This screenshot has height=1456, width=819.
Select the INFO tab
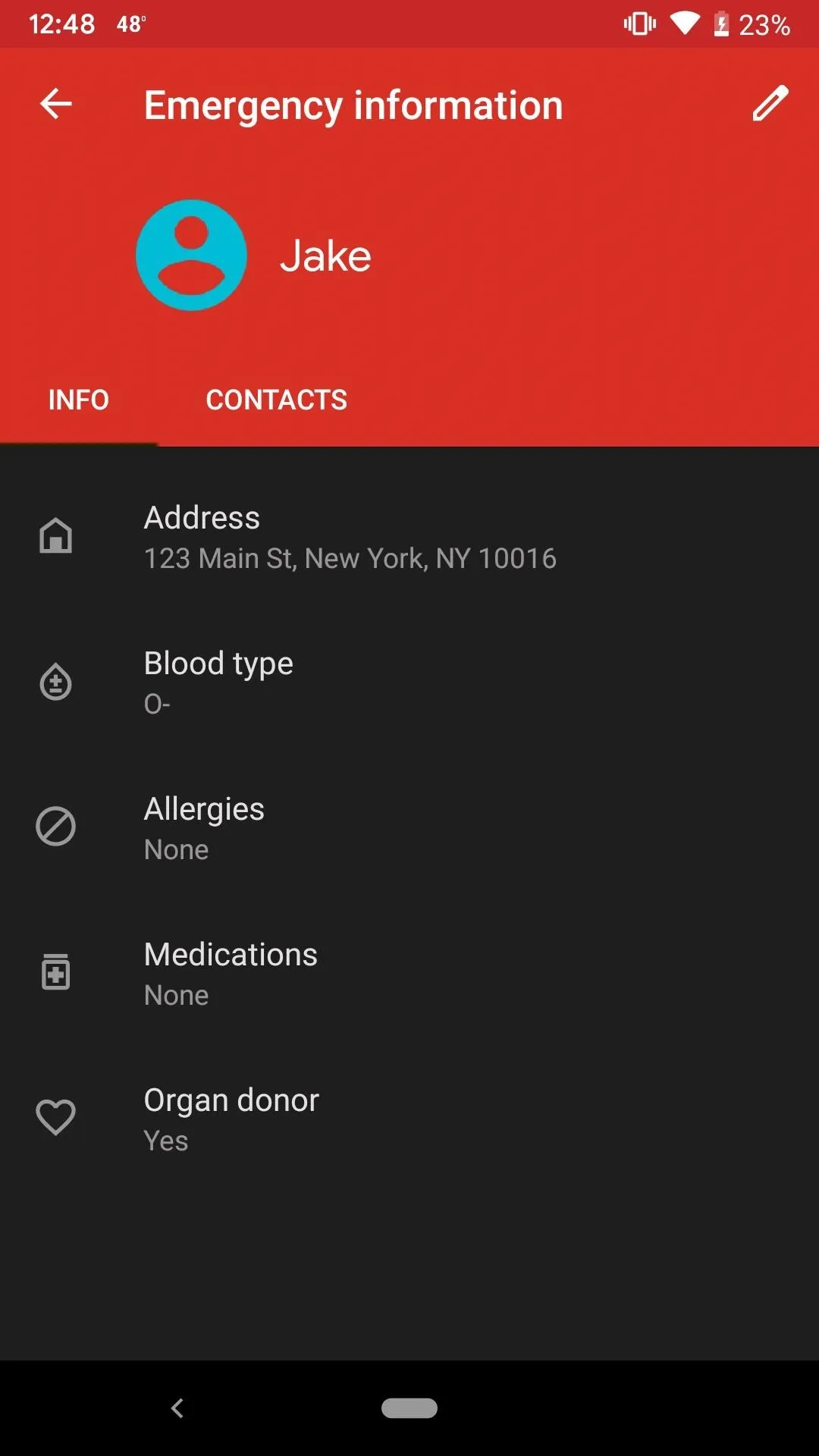coord(79,400)
